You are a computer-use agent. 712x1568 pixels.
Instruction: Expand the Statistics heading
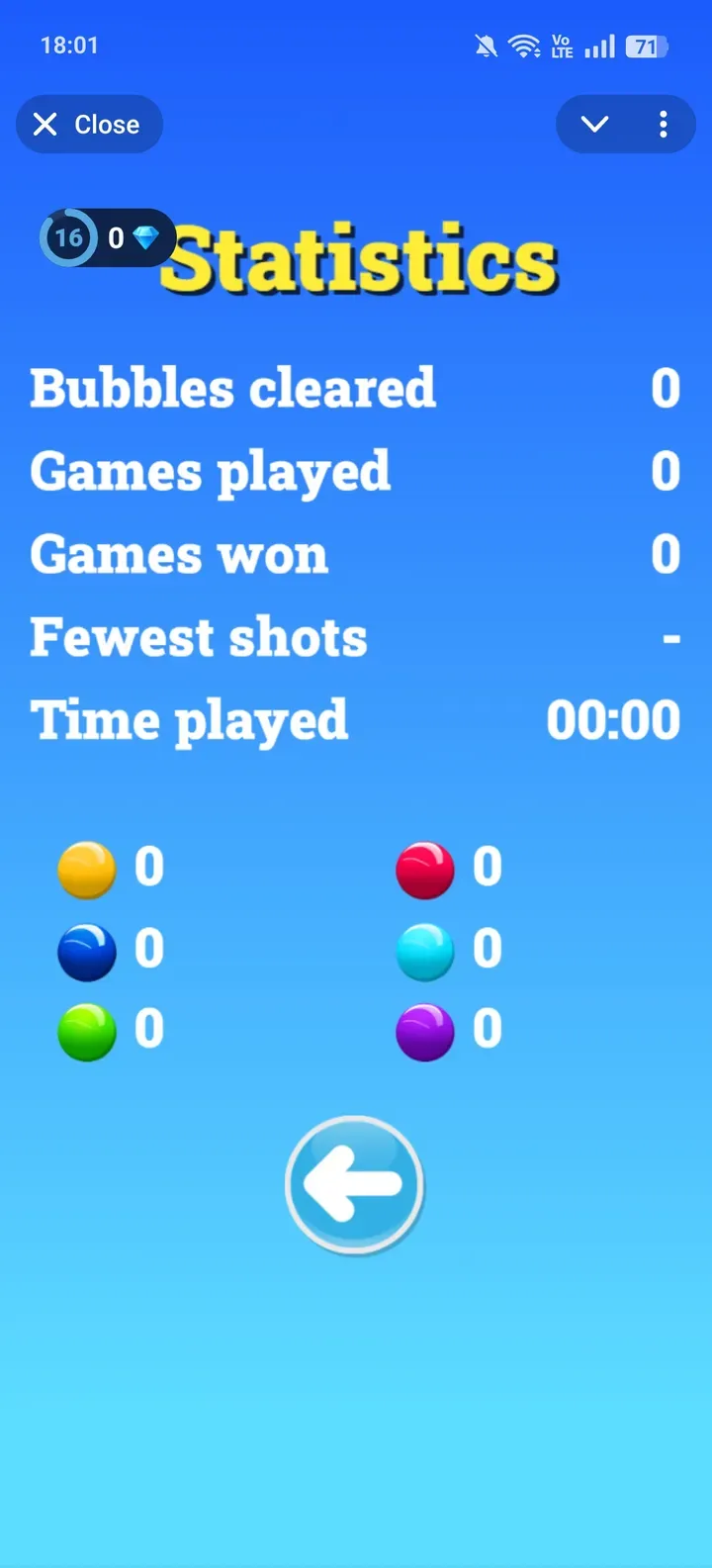pyautogui.click(x=361, y=258)
